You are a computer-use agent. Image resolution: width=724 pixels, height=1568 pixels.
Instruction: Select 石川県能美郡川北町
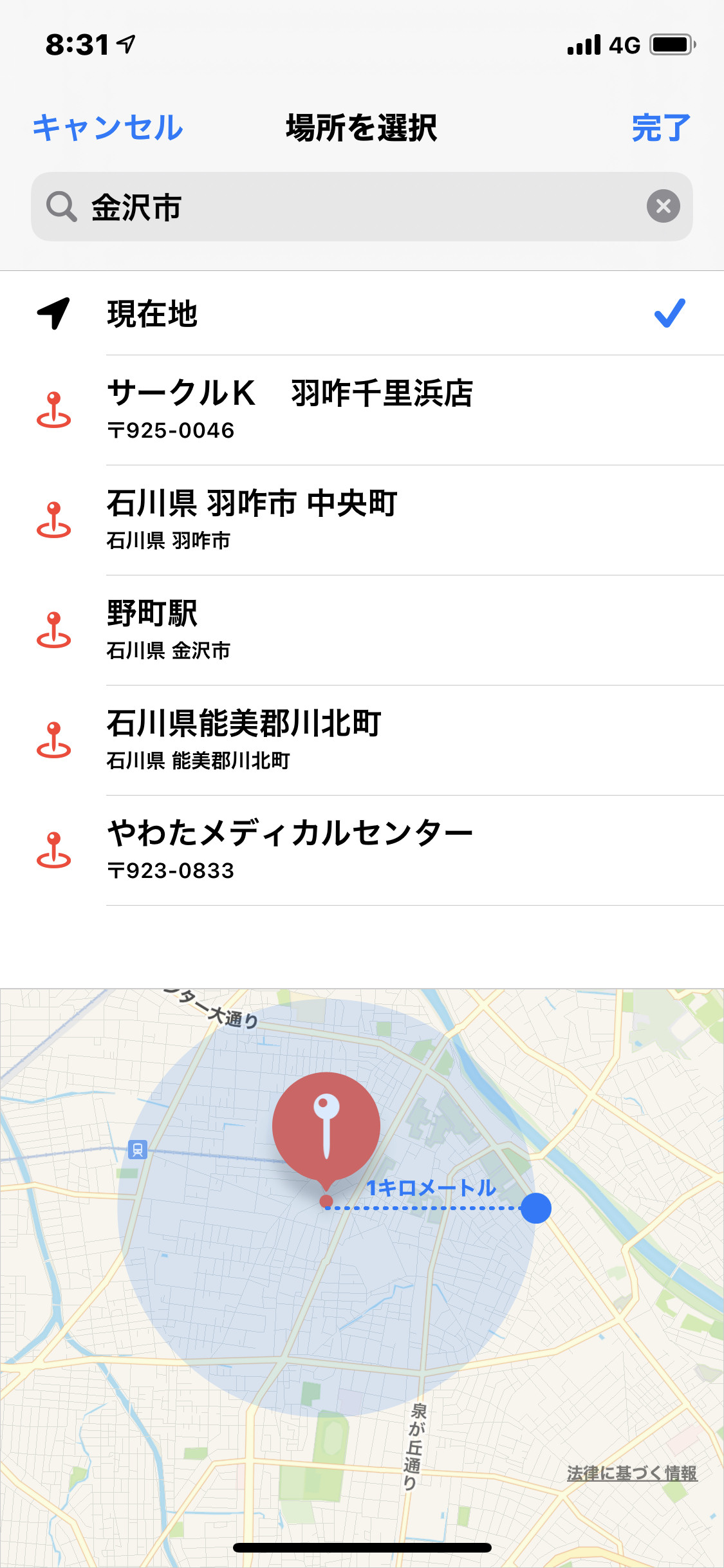[362, 740]
